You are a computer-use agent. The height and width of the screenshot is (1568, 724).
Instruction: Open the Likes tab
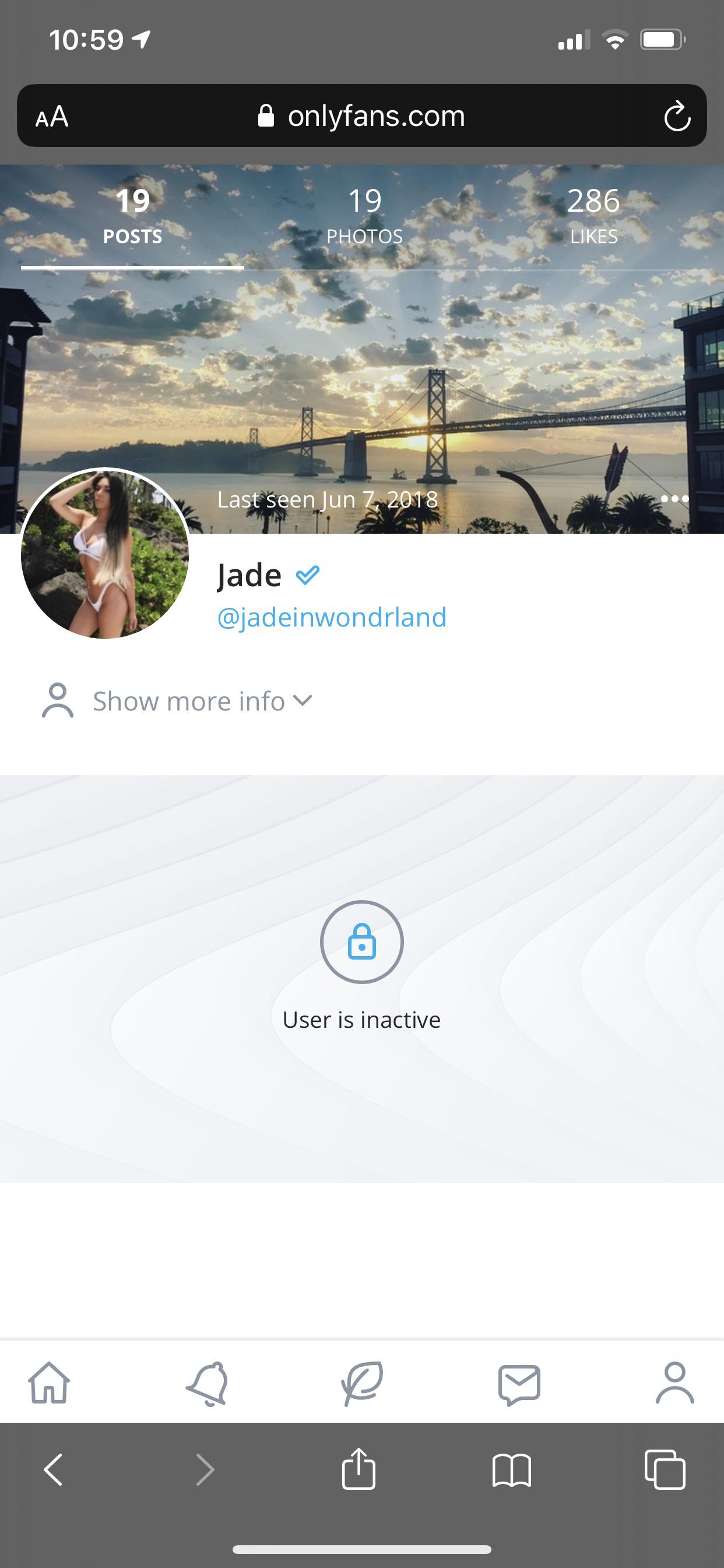593,216
